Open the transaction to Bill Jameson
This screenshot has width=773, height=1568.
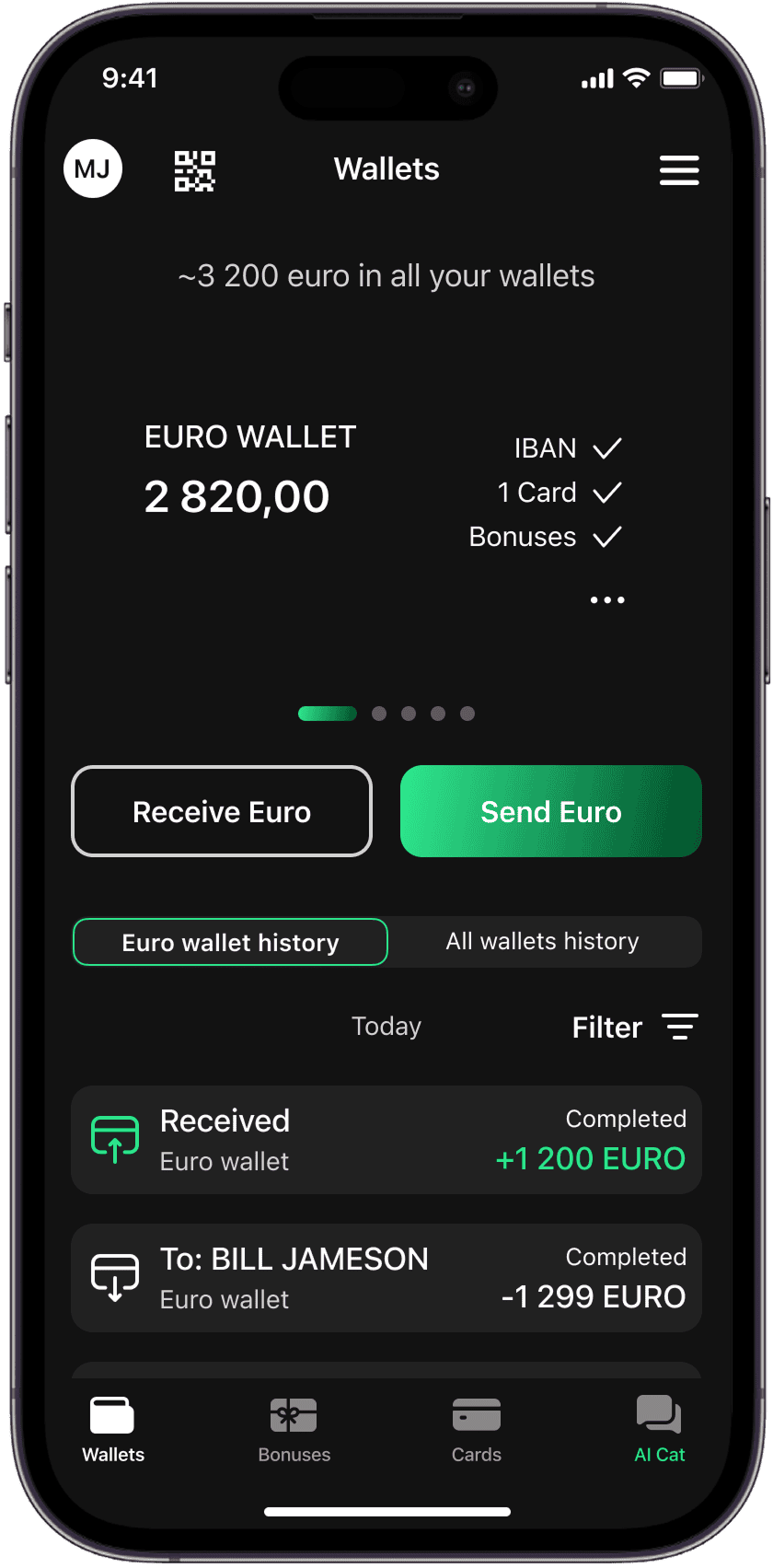coord(386,1278)
